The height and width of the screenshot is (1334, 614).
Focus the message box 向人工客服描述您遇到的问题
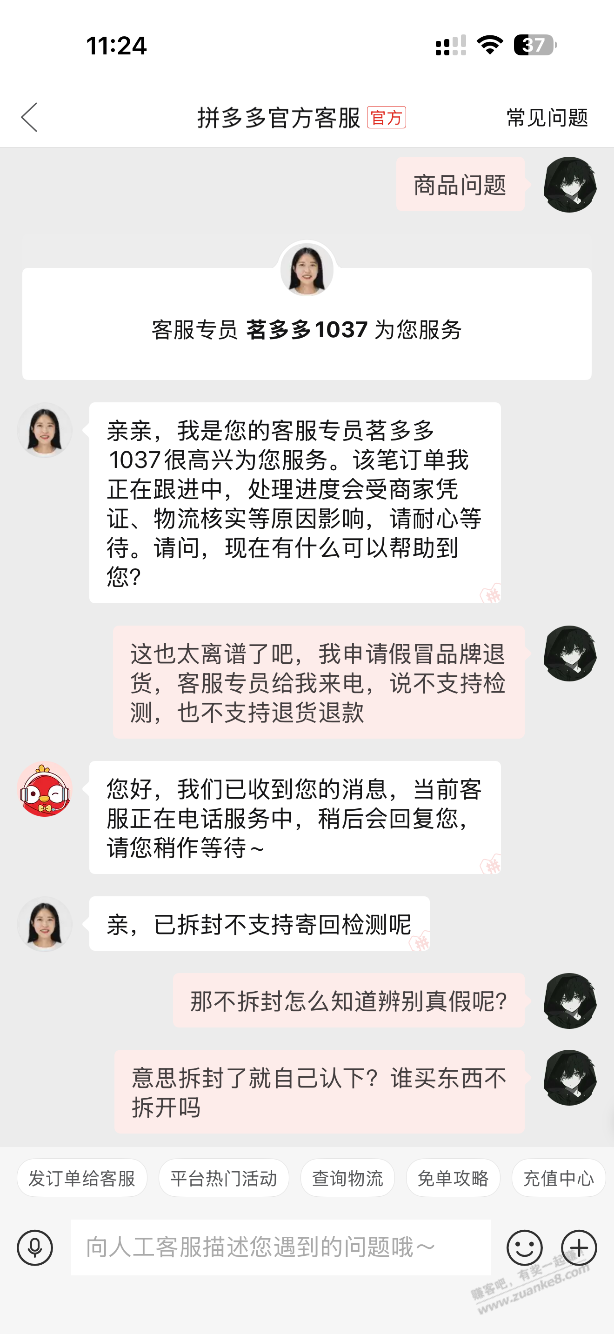(x=280, y=1247)
